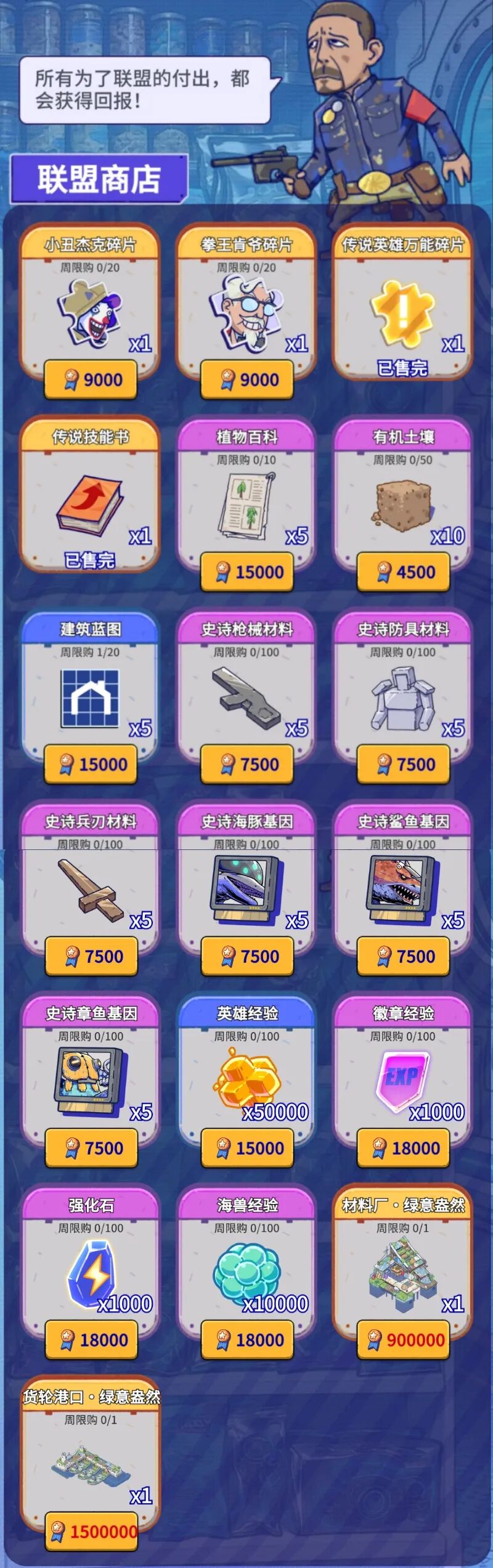The width and height of the screenshot is (493, 1568).
Task: Tap the 18000 price button for 海兽经验
Action: [x=246, y=1340]
